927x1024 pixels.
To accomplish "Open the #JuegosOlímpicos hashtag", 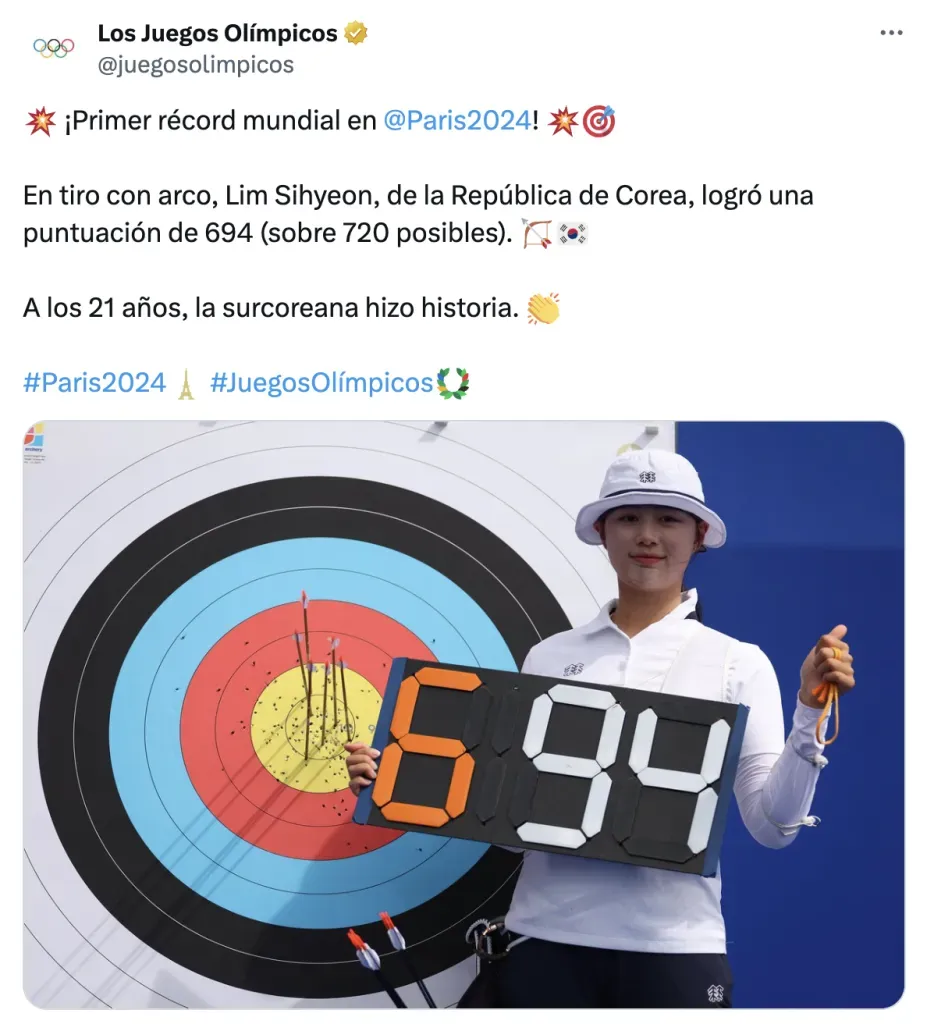I will (x=321, y=382).
